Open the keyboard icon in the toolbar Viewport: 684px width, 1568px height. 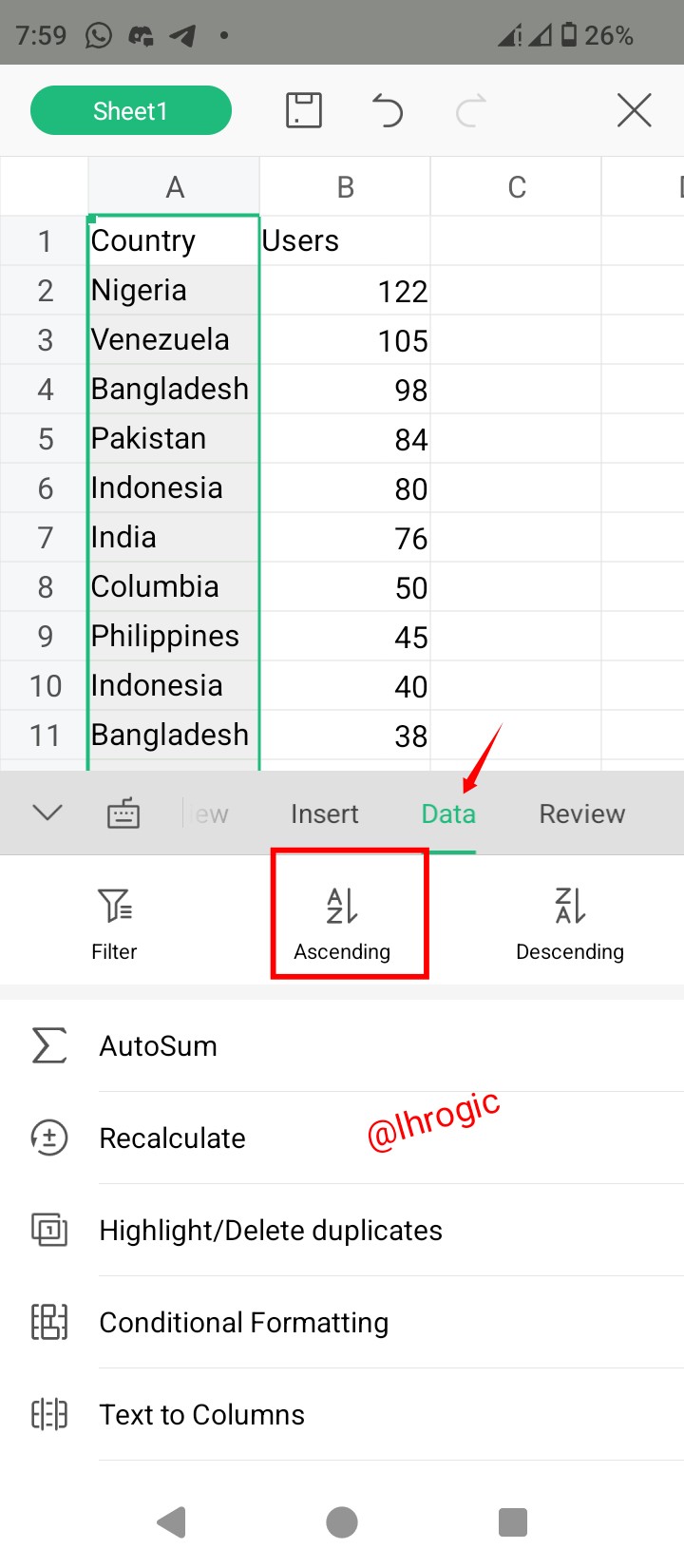pyautogui.click(x=123, y=813)
